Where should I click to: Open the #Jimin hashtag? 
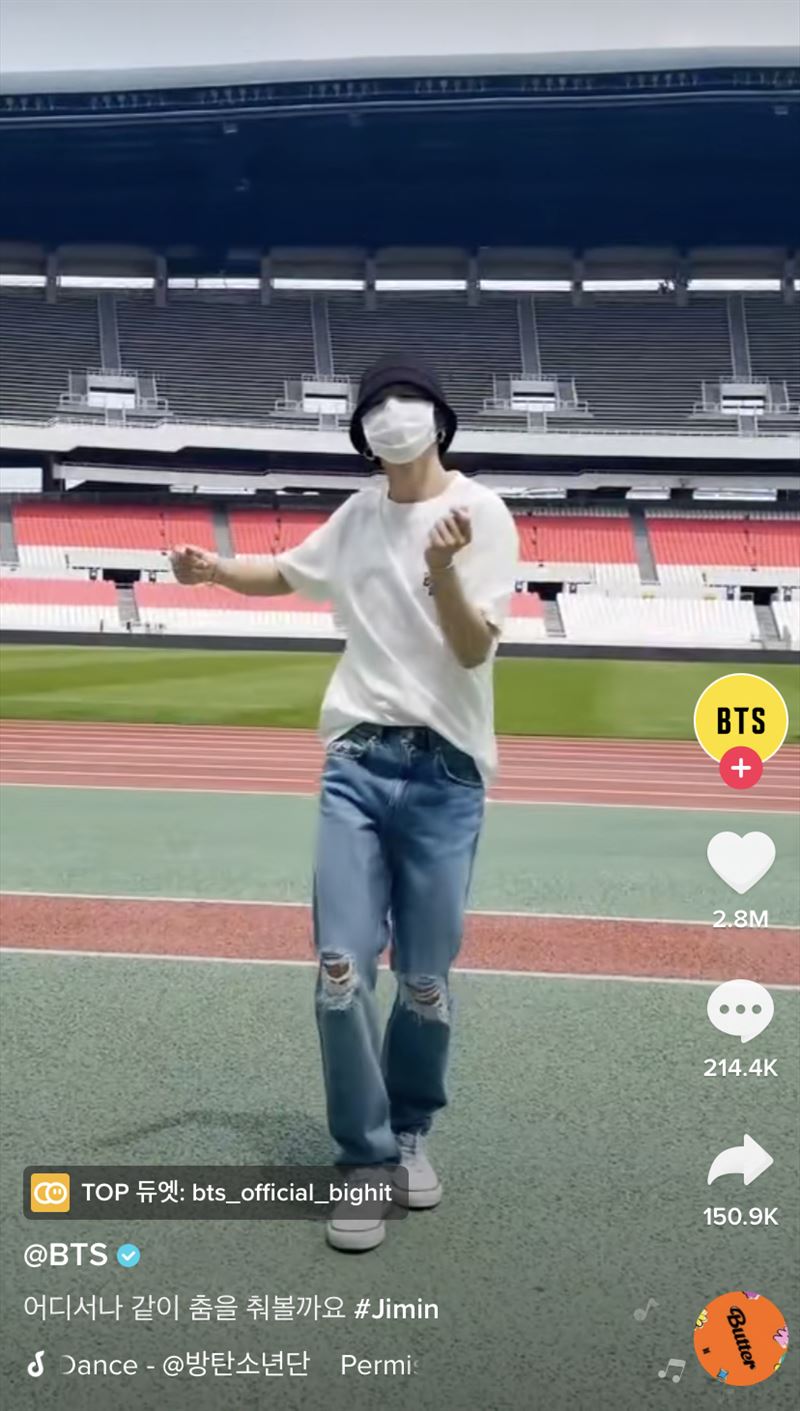[x=396, y=1308]
